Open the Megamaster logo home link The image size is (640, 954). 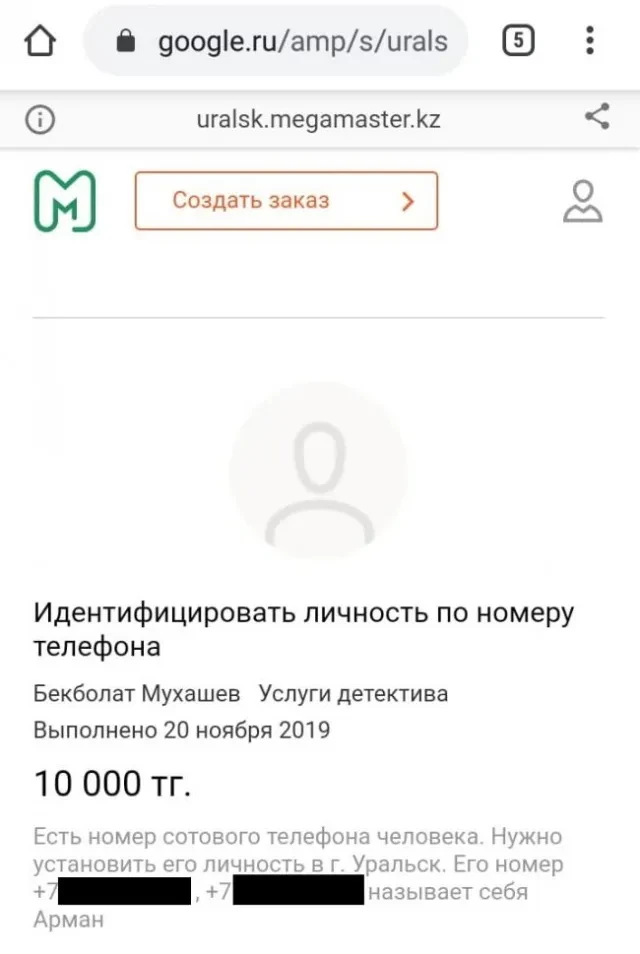[x=65, y=201]
